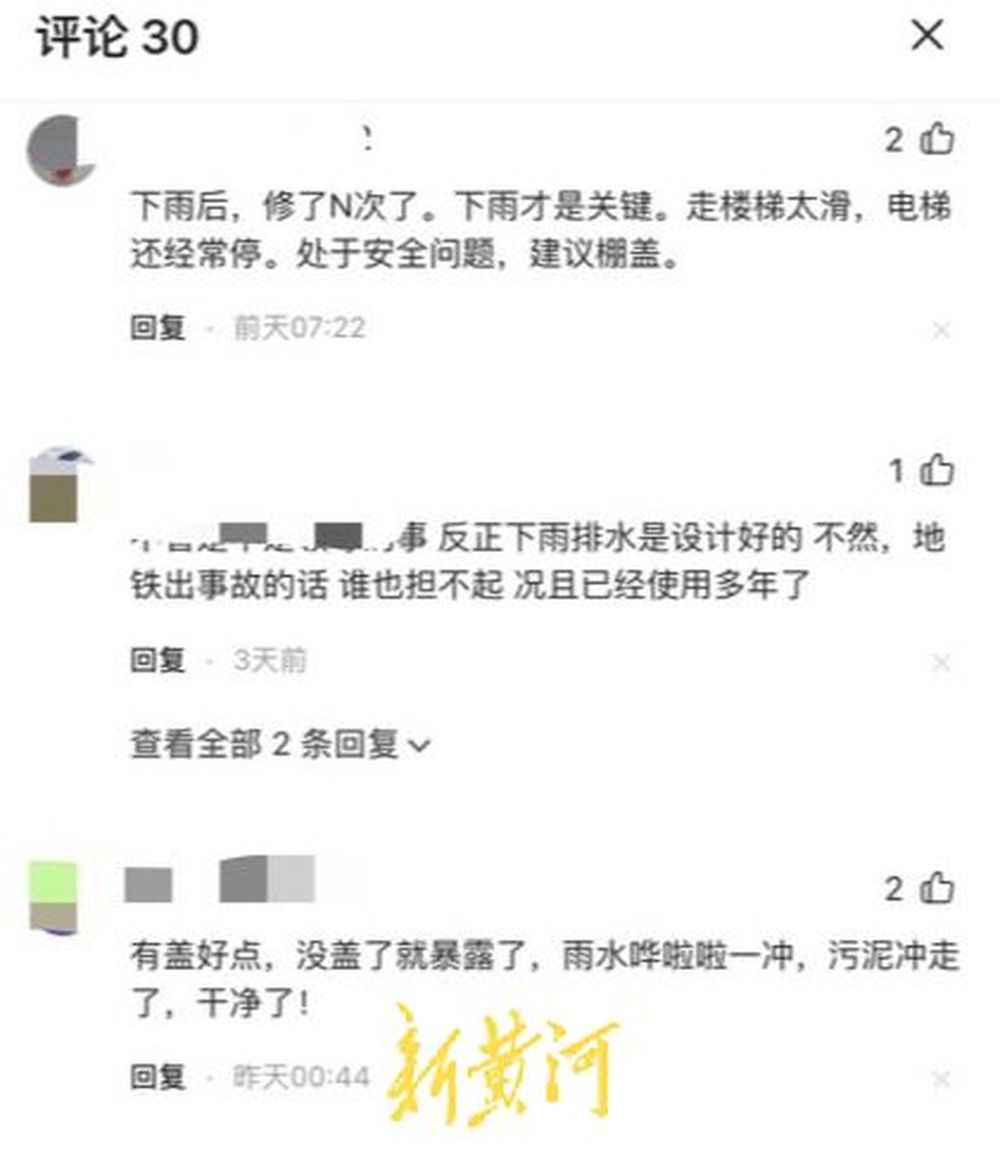Reply to the comment posted 前天07:22
The image size is (1000, 1152).
[158, 327]
